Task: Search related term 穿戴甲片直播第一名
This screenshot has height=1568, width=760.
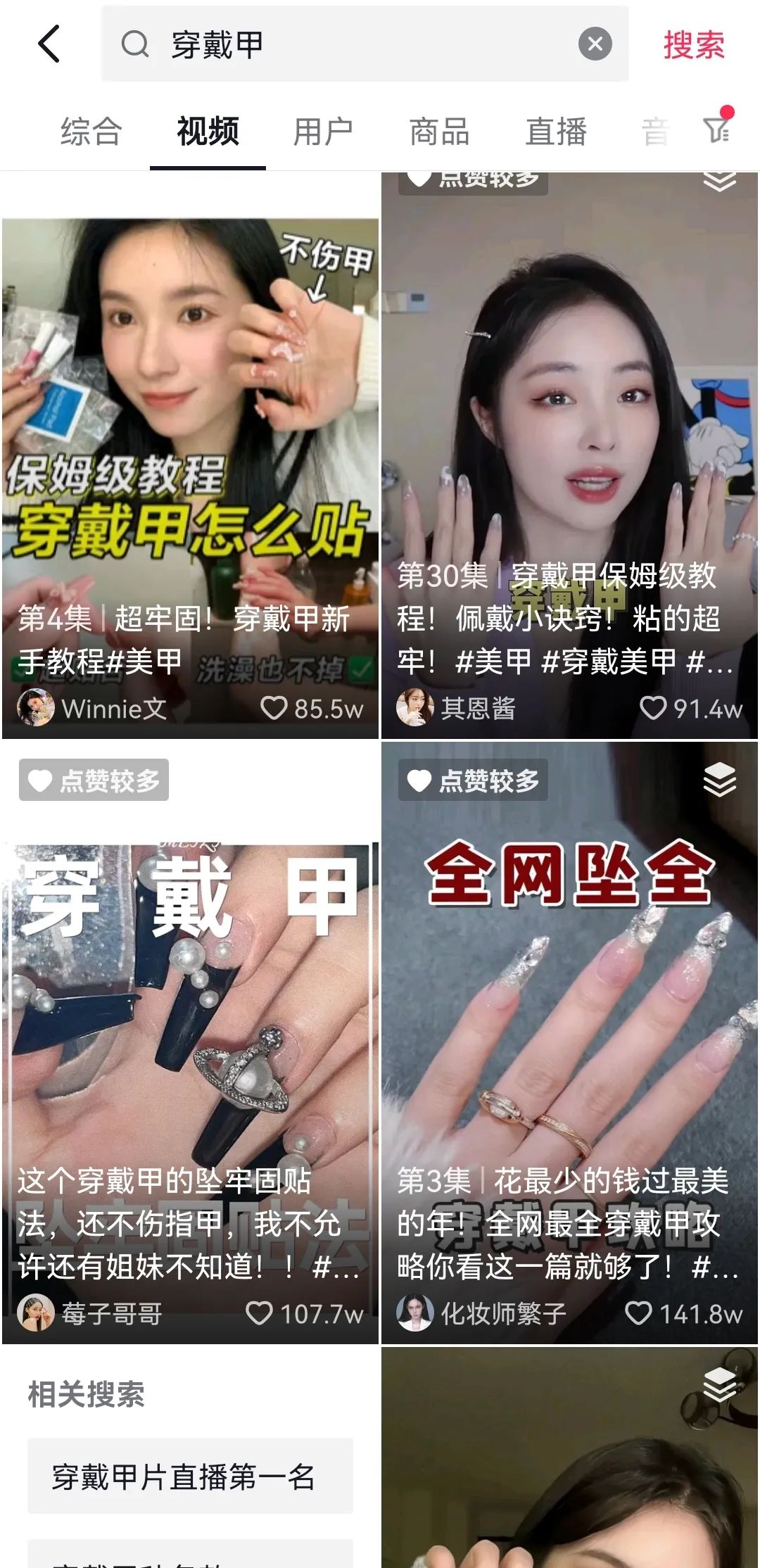Action: [190, 1476]
